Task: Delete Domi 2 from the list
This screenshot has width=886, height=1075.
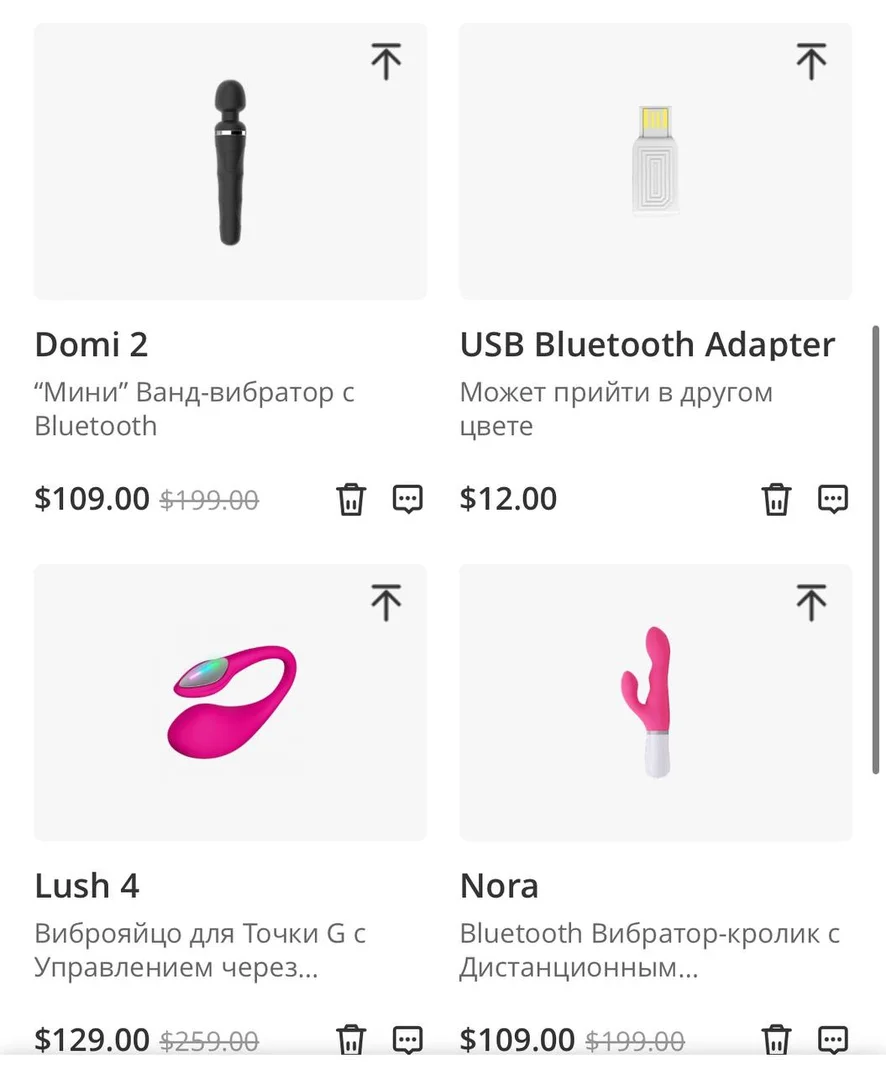Action: point(351,498)
